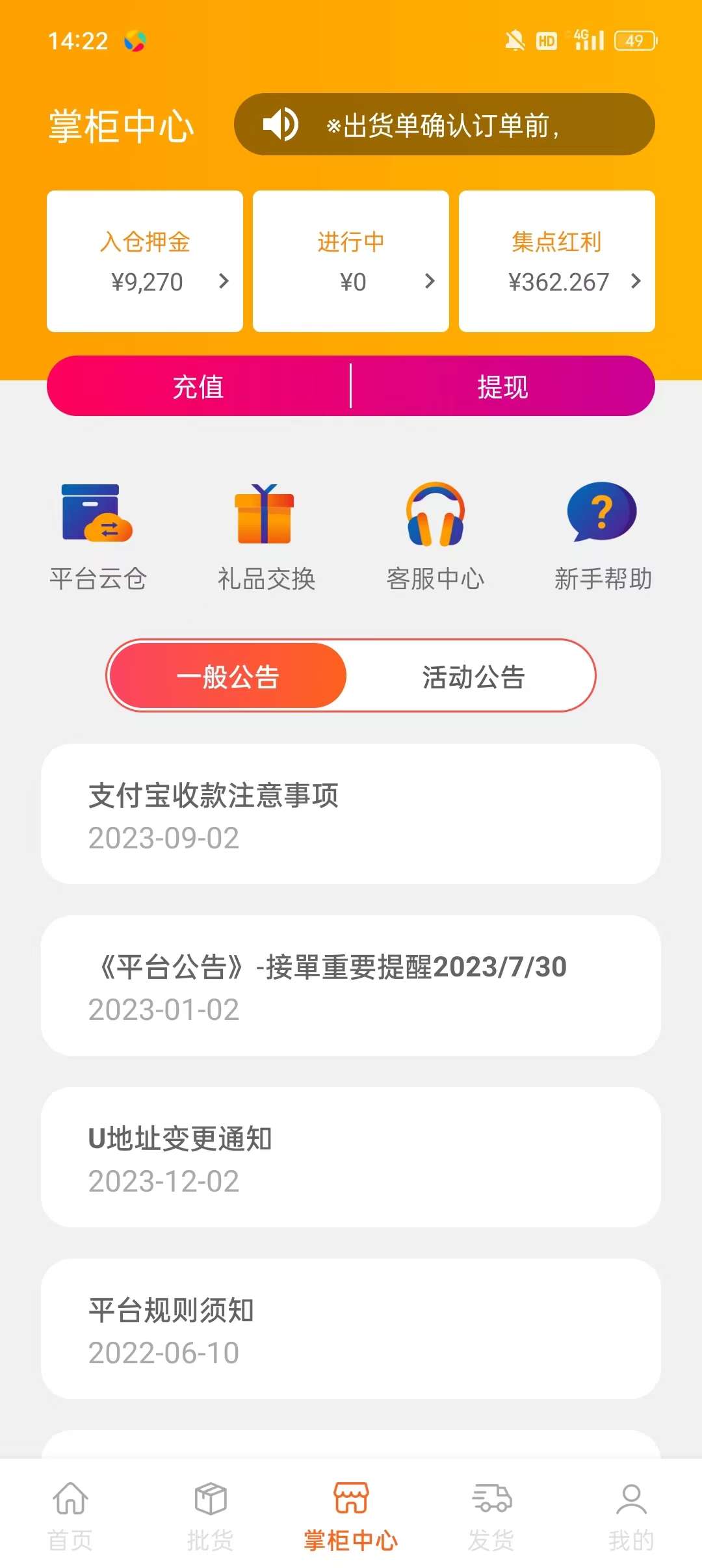This screenshot has height=1568, width=702.
Task: View 集点红利 bonus details
Action: click(x=557, y=261)
